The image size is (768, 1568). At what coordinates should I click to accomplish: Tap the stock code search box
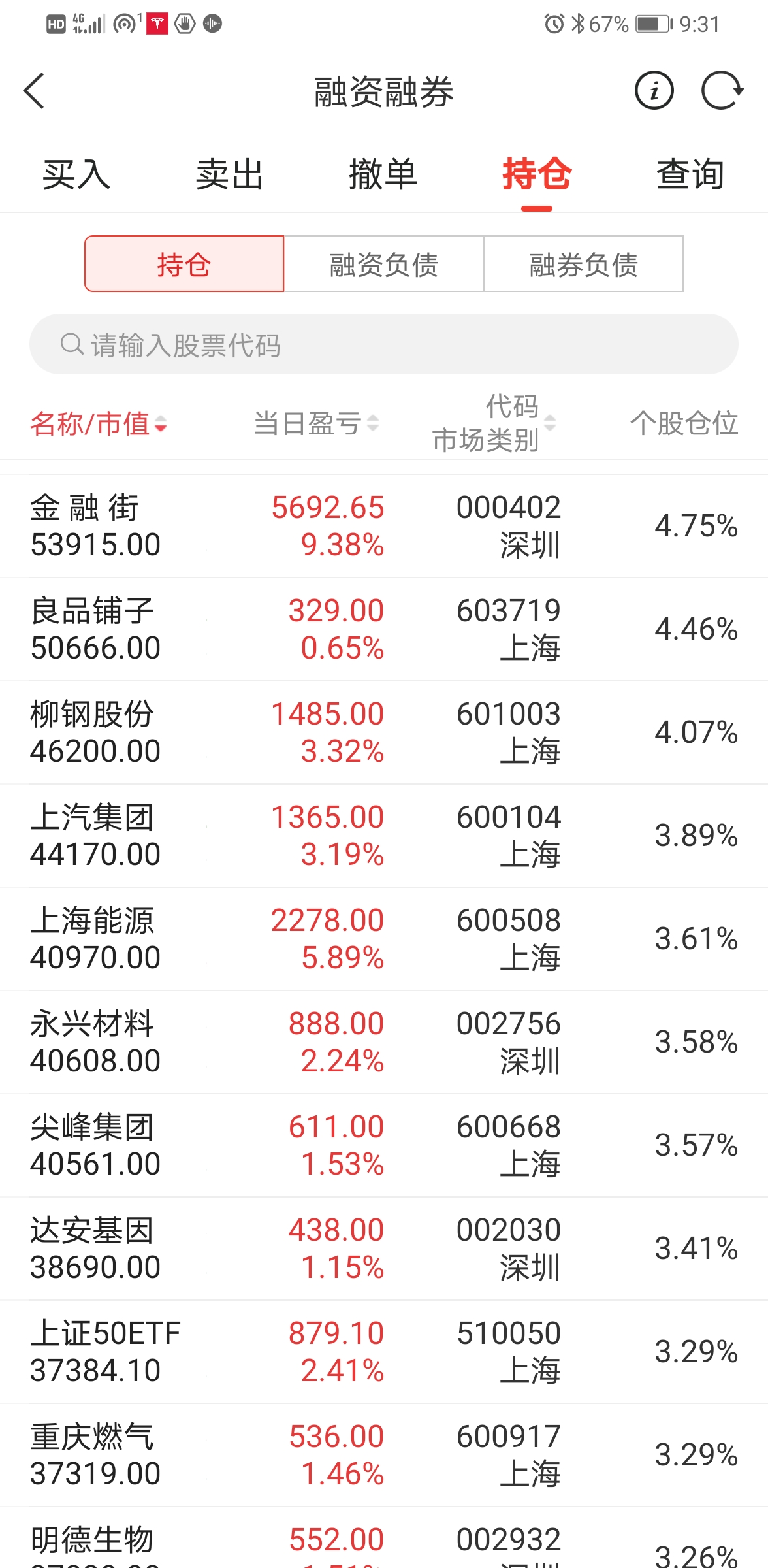tap(384, 344)
